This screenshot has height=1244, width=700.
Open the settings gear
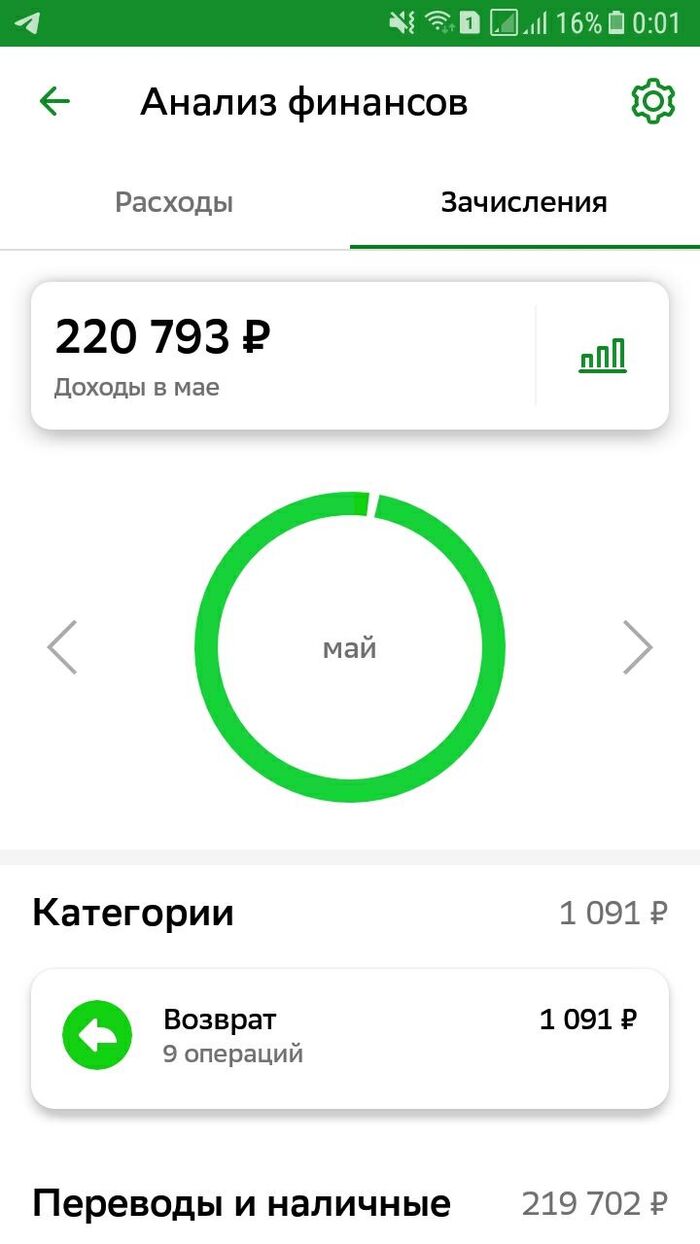pyautogui.click(x=652, y=102)
